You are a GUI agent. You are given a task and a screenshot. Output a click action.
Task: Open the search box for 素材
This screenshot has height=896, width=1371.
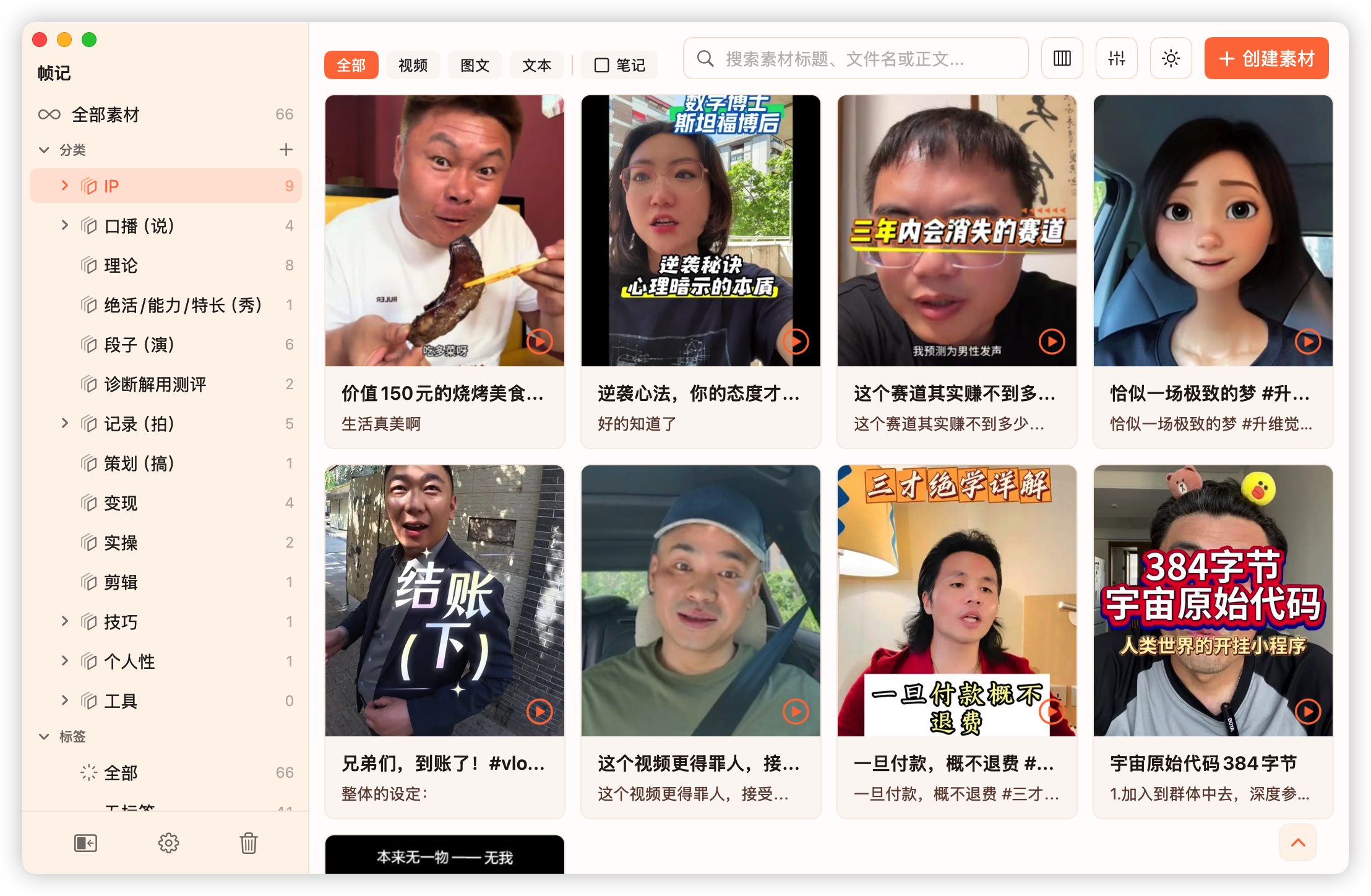856,59
